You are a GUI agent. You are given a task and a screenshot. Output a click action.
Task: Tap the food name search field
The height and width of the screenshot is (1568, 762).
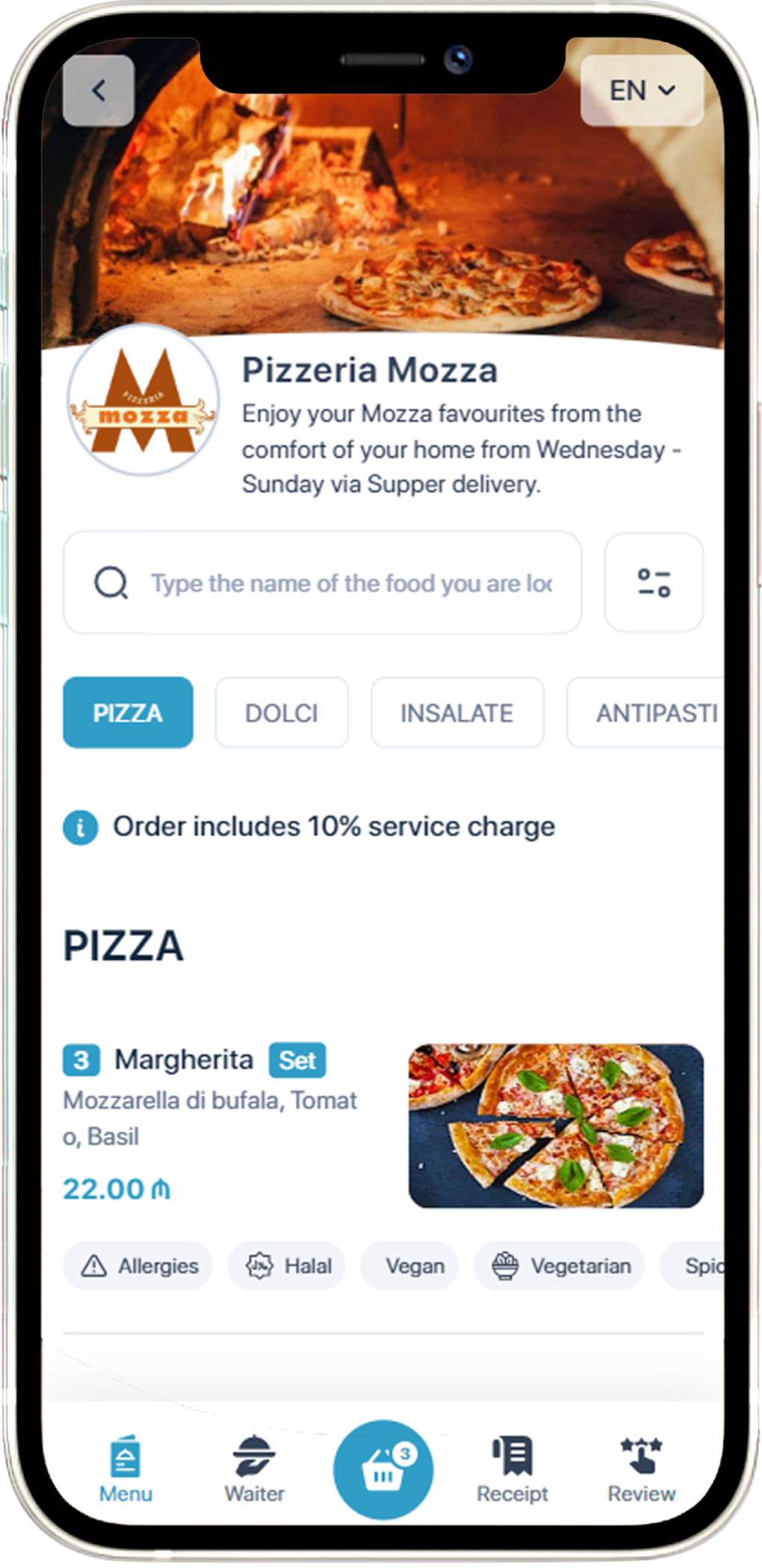[350, 583]
